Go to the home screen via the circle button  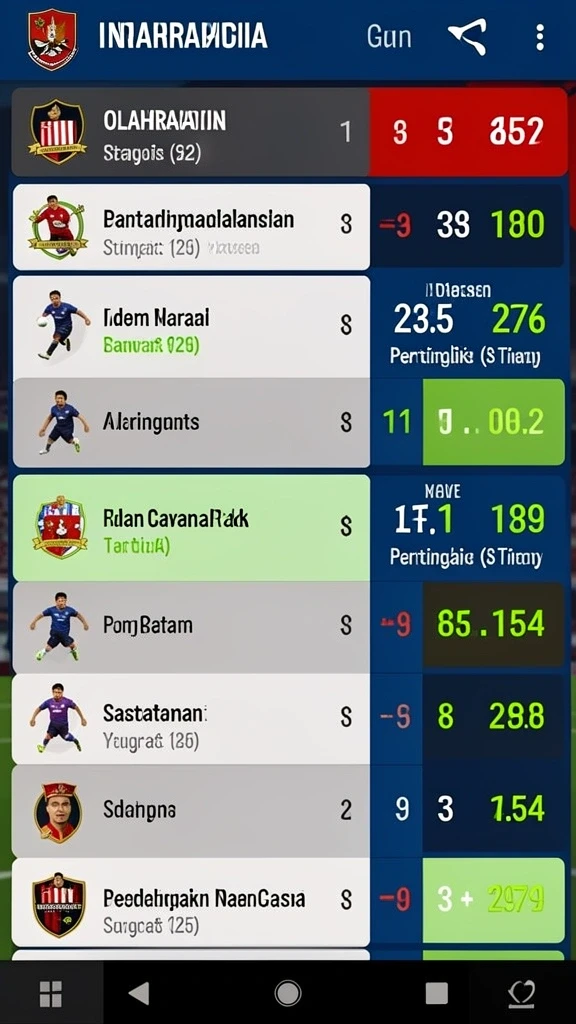287,993
